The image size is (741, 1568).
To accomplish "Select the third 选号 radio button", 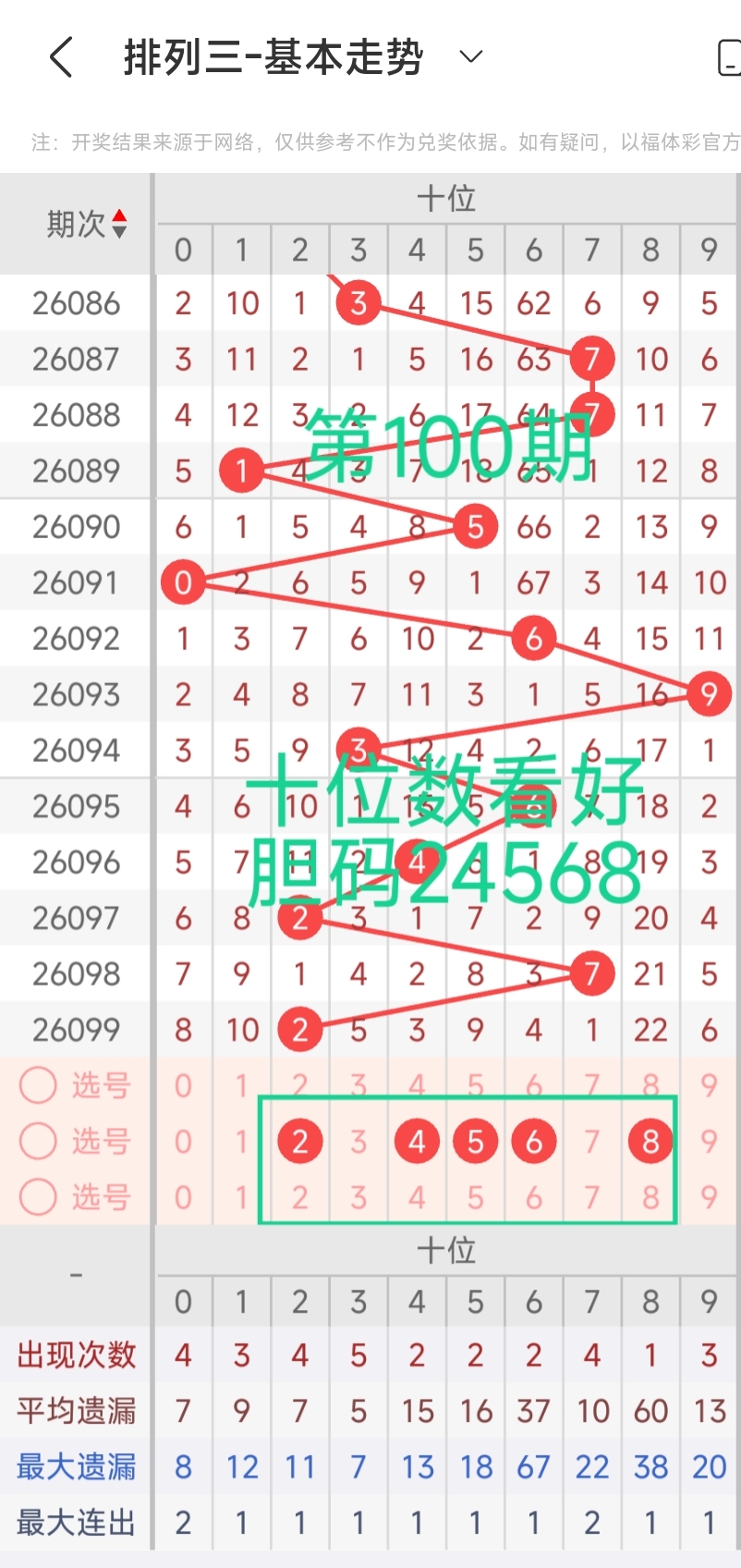I will (38, 1195).
